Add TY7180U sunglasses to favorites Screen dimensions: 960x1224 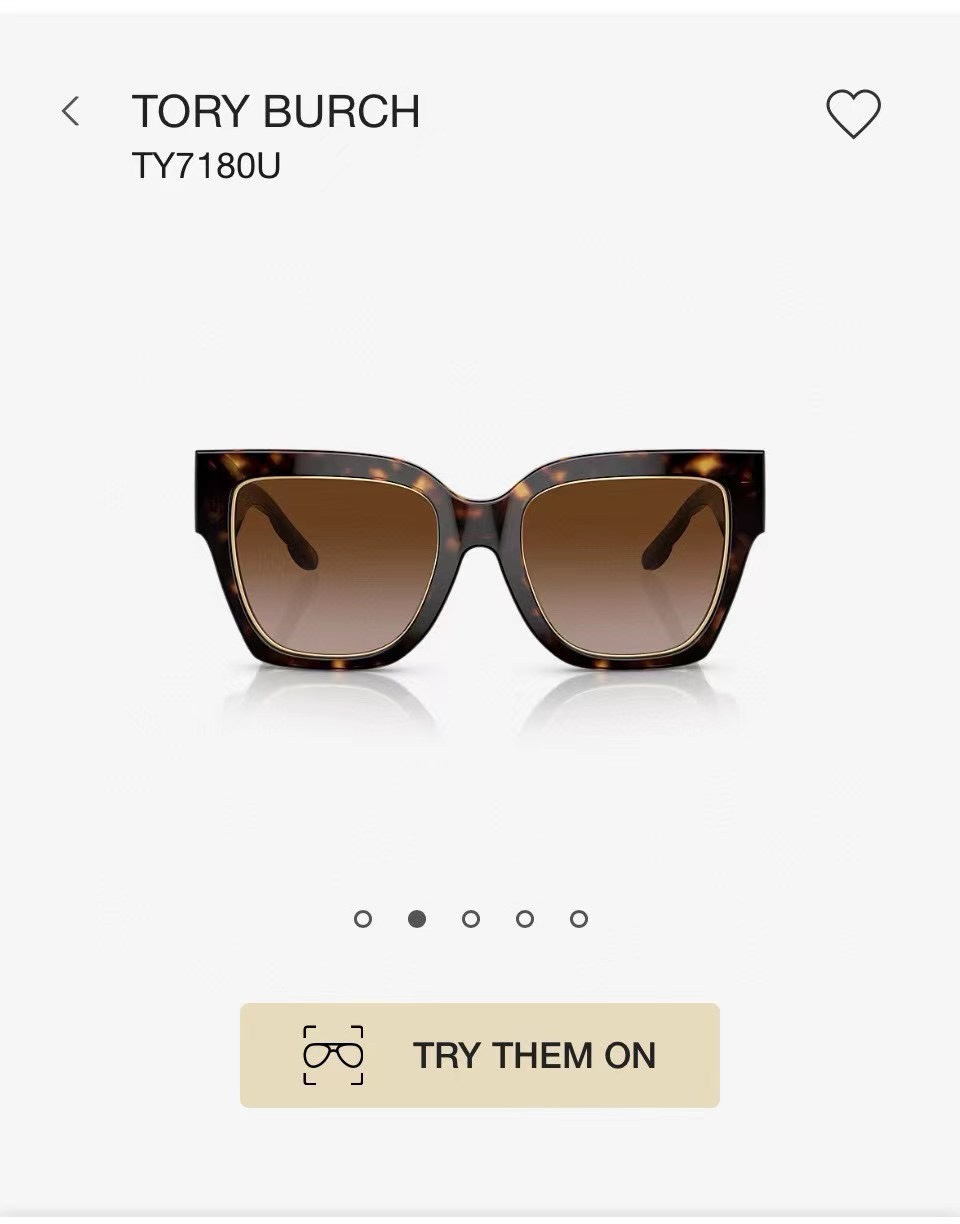pyautogui.click(x=853, y=113)
